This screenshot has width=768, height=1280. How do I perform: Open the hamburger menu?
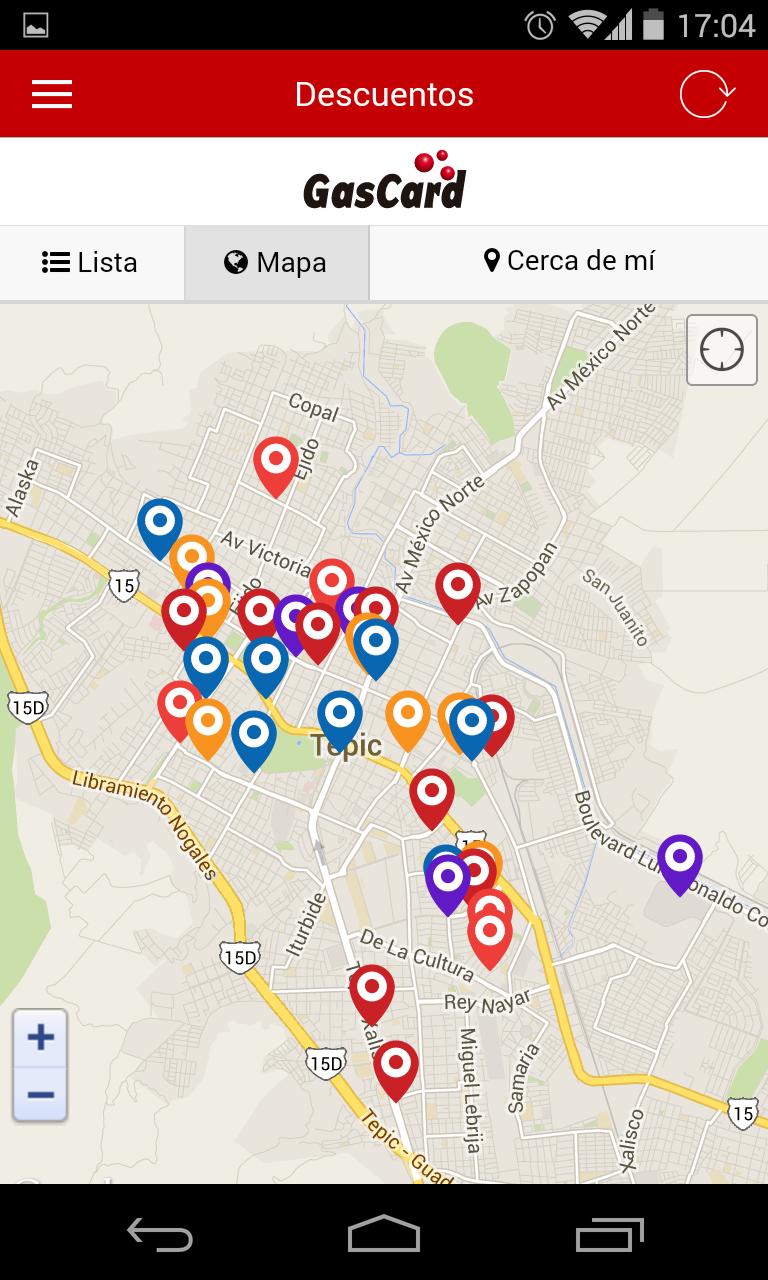(x=52, y=94)
